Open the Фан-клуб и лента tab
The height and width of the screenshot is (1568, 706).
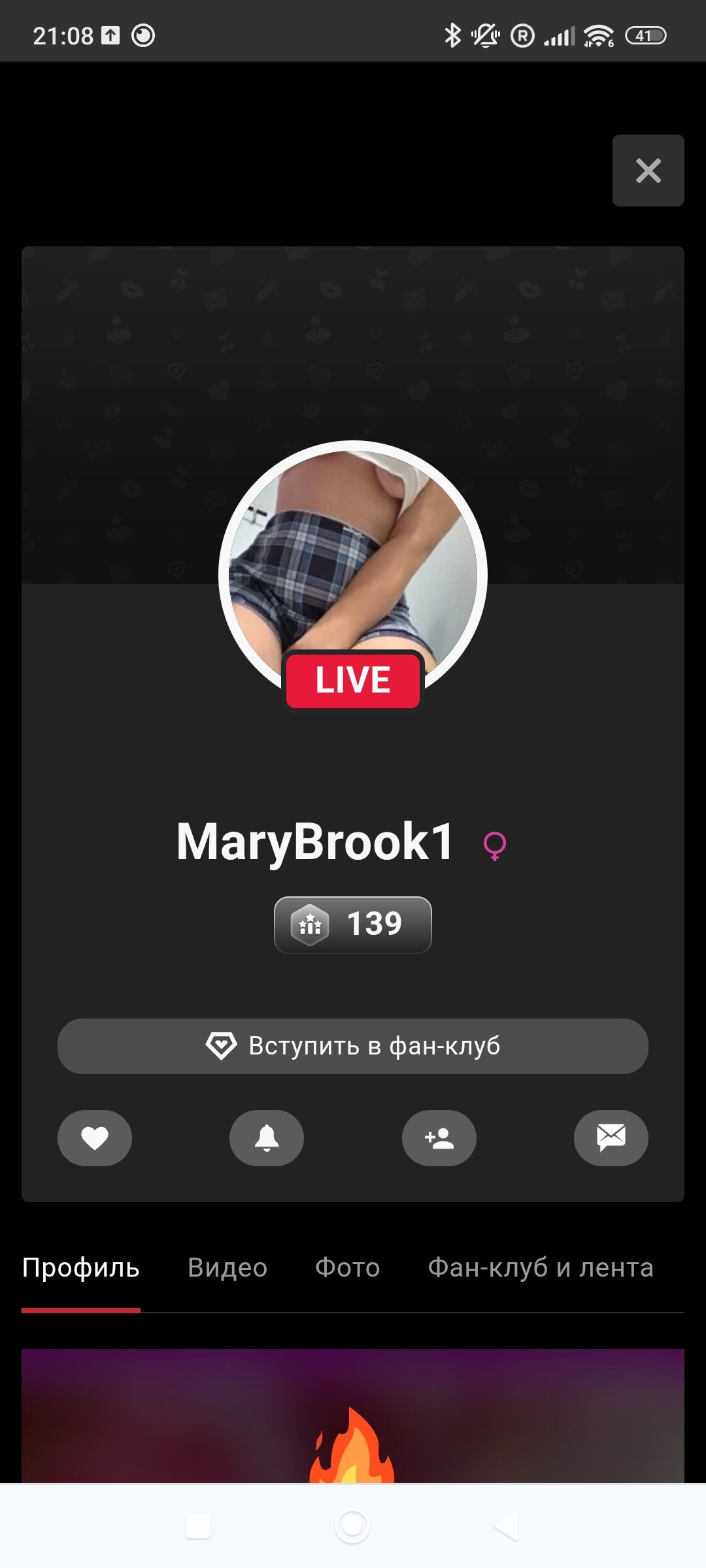tap(540, 1267)
